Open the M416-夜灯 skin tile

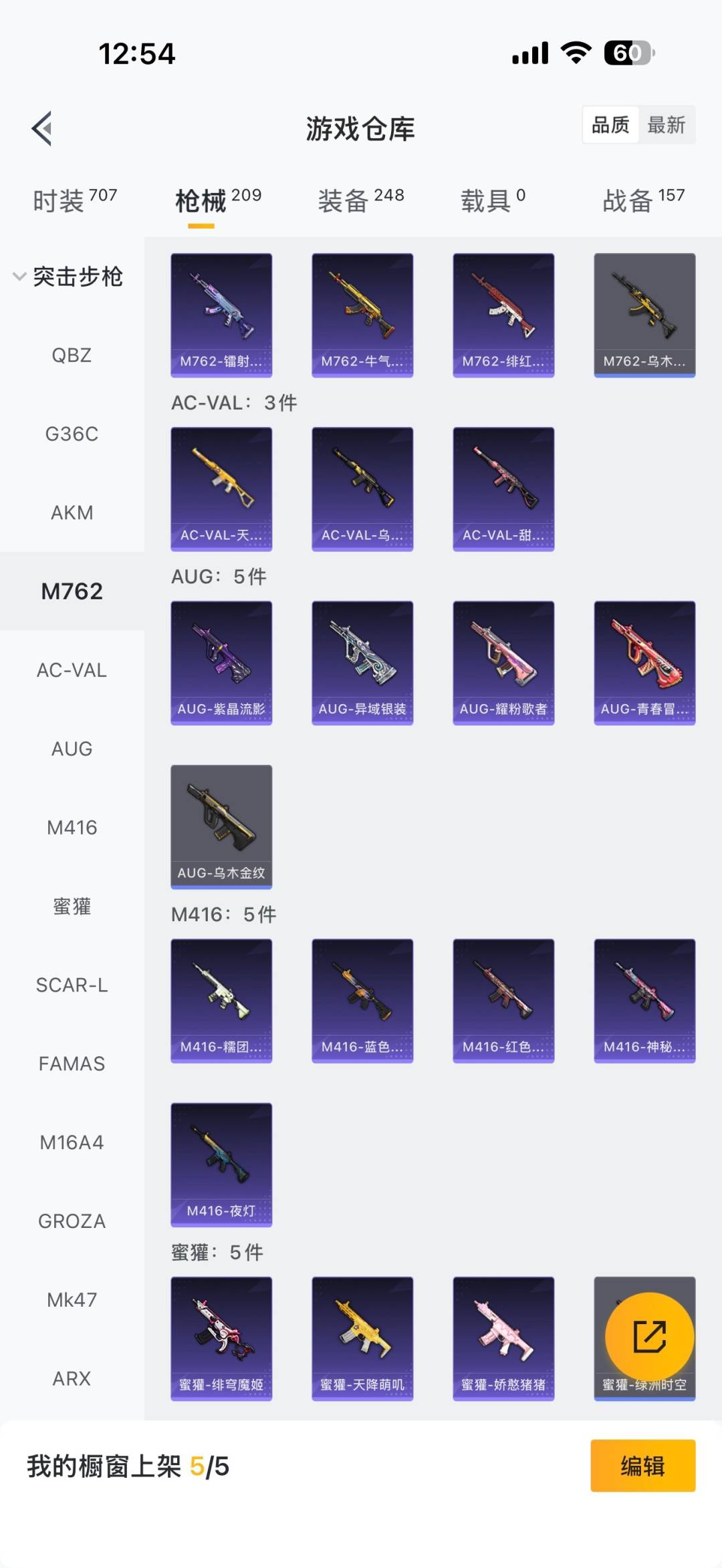pos(221,1164)
